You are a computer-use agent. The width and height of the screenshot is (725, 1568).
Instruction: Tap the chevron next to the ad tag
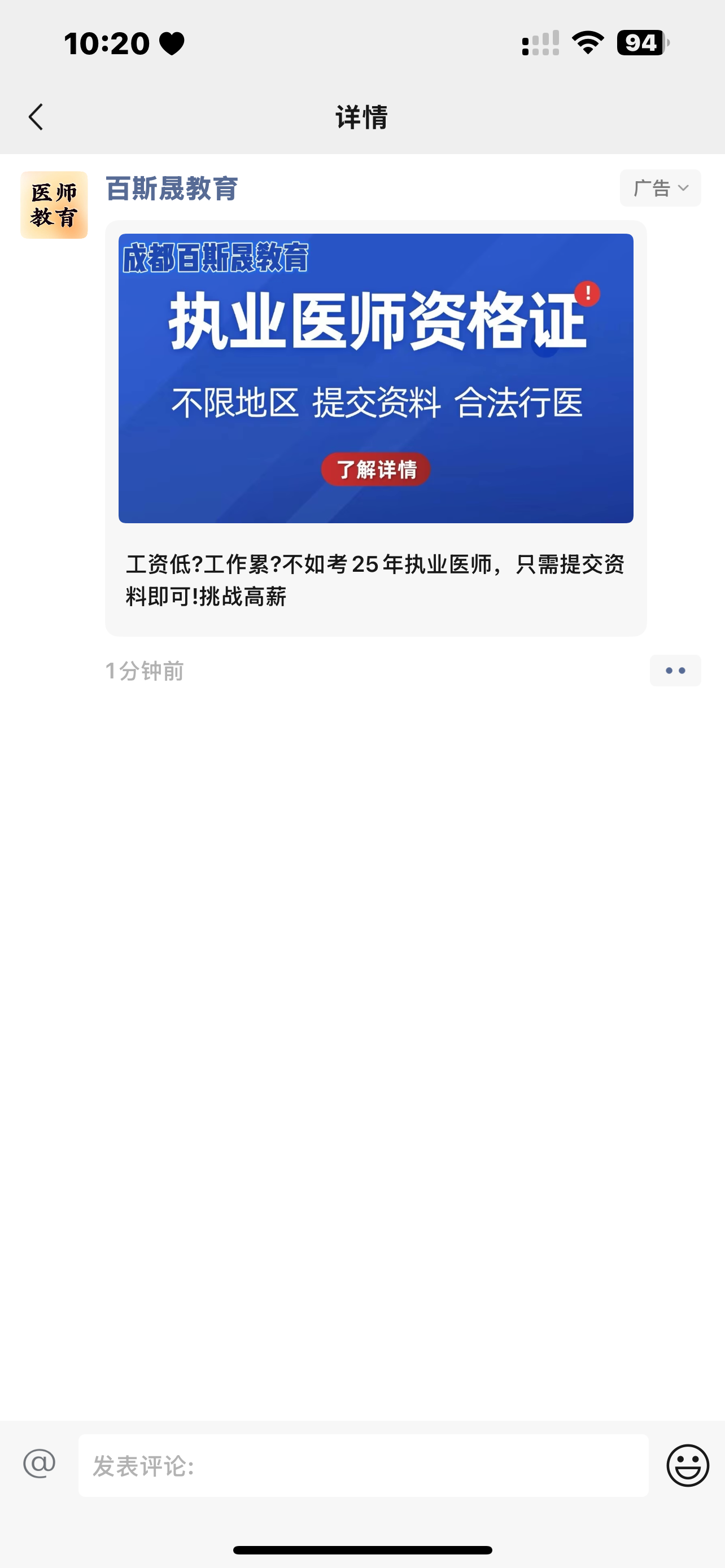coord(684,188)
